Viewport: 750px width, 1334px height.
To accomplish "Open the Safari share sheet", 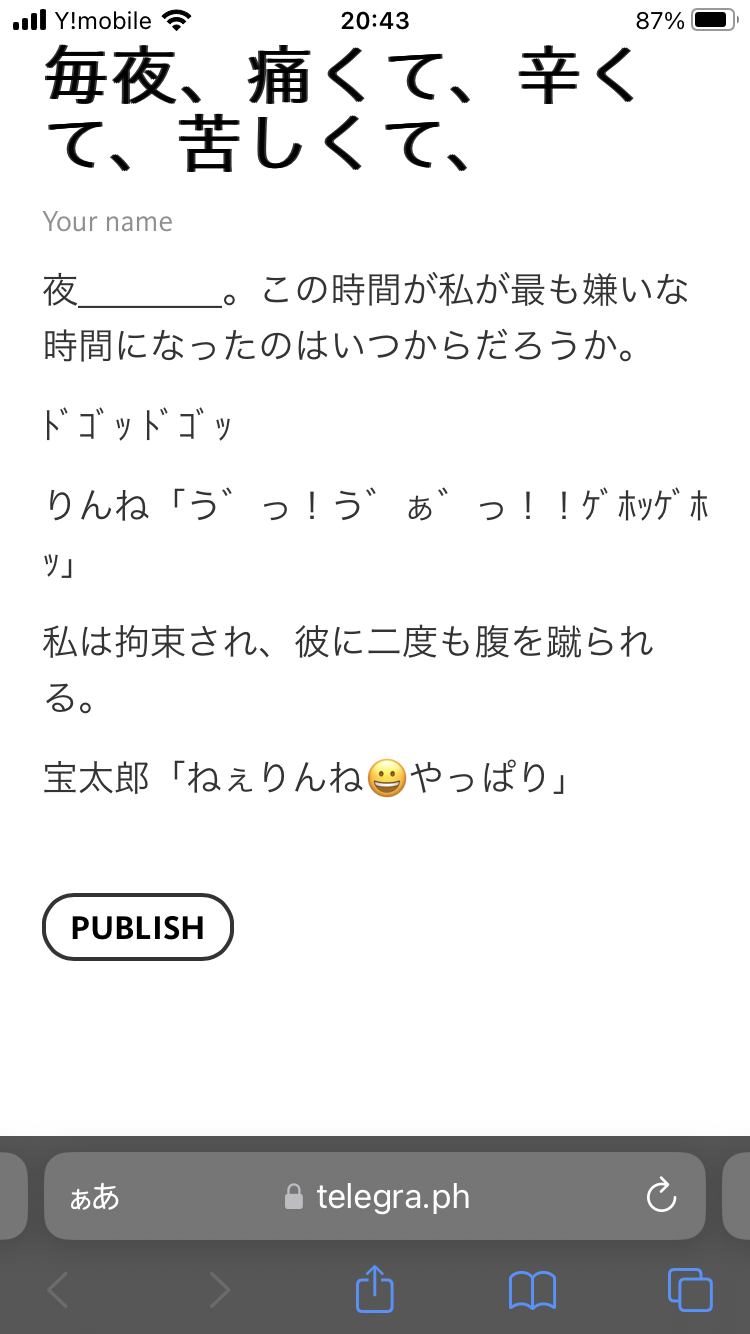I will click(375, 1289).
